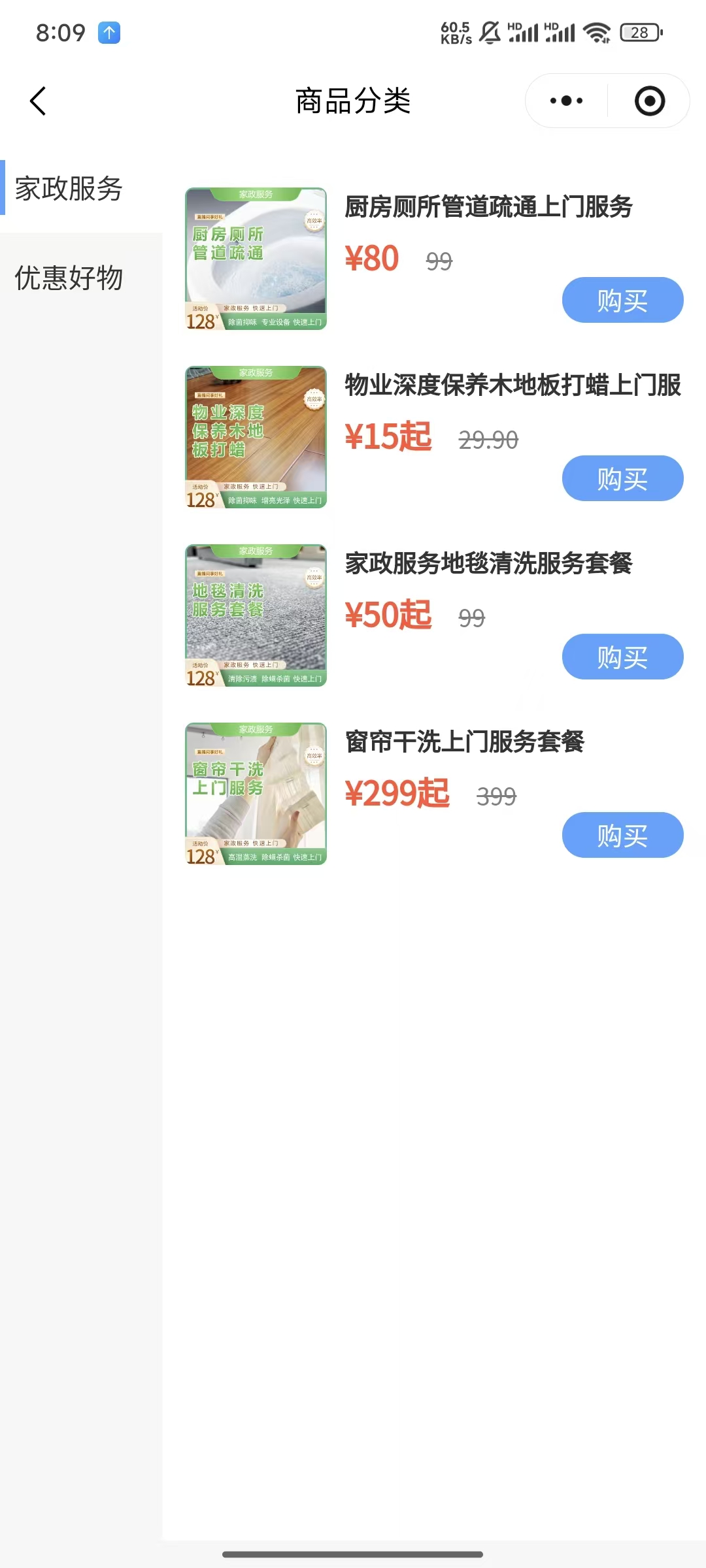Image resolution: width=706 pixels, height=1568 pixels.
Task: Close the mini program via circle icon
Action: pyautogui.click(x=649, y=101)
